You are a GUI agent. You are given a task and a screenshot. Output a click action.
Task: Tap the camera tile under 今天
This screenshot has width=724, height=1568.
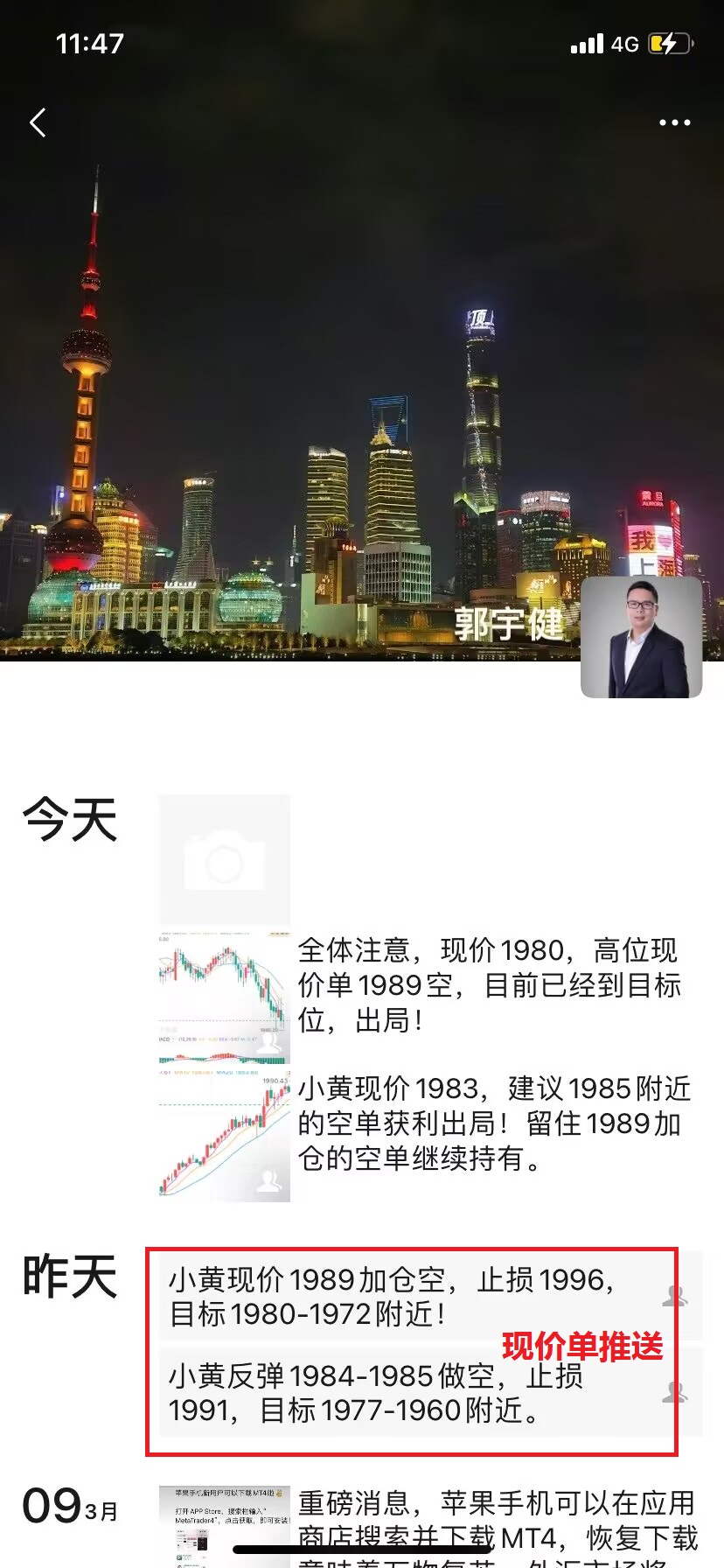point(225,859)
